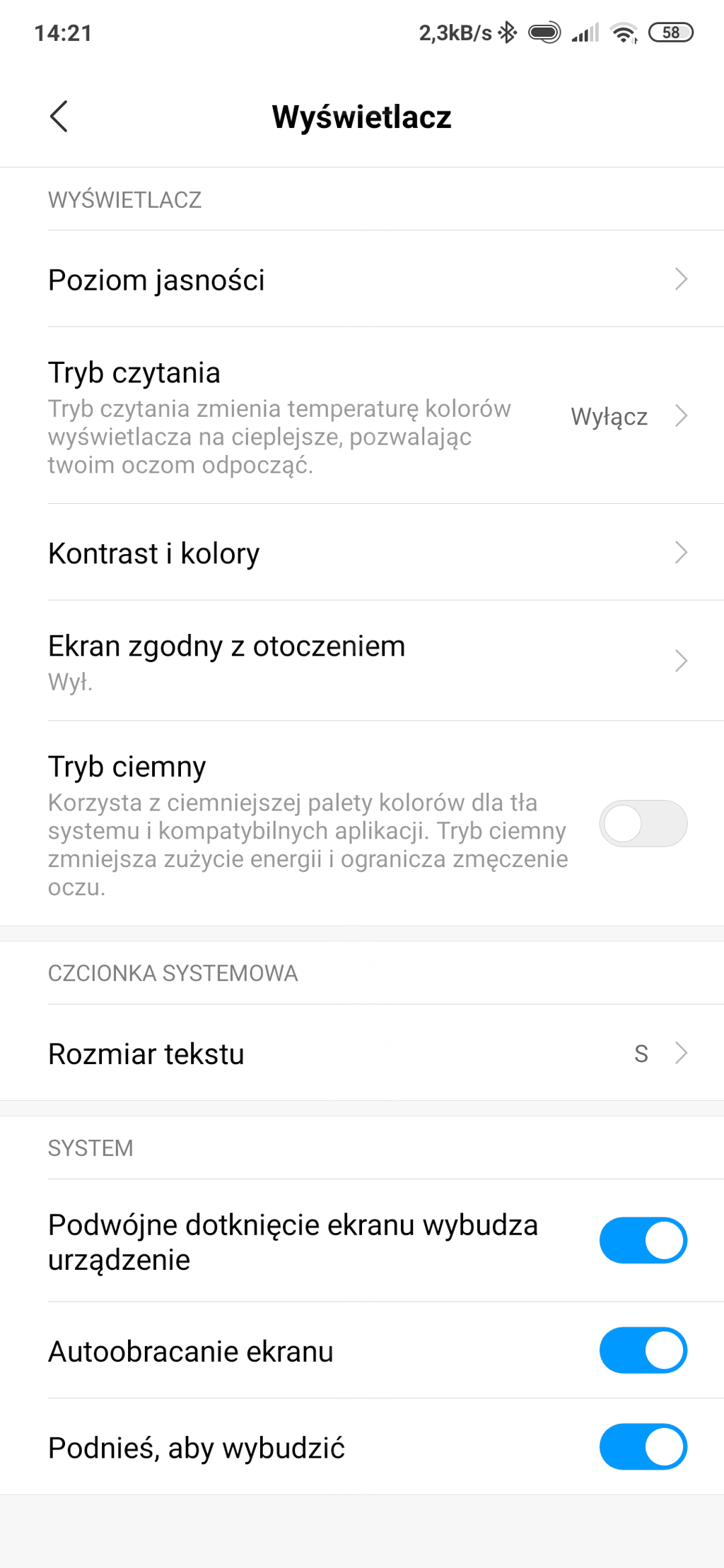Disable Podwójne dotknięcie ekranu wybudza urządzenie
Viewport: 724px width, 1568px height.
click(643, 1240)
